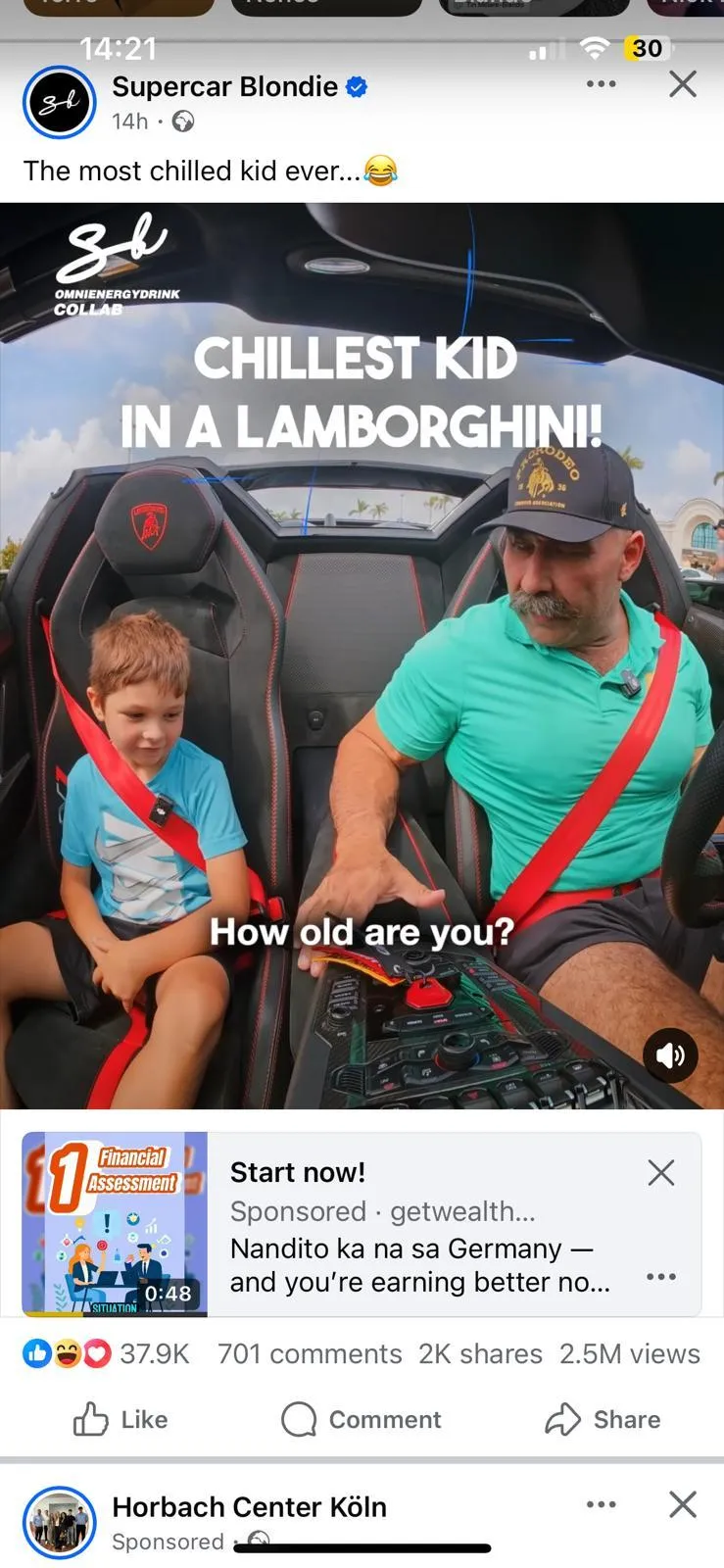
Task: Play the Chillest Kid Lamborghini video
Action: [x=362, y=655]
